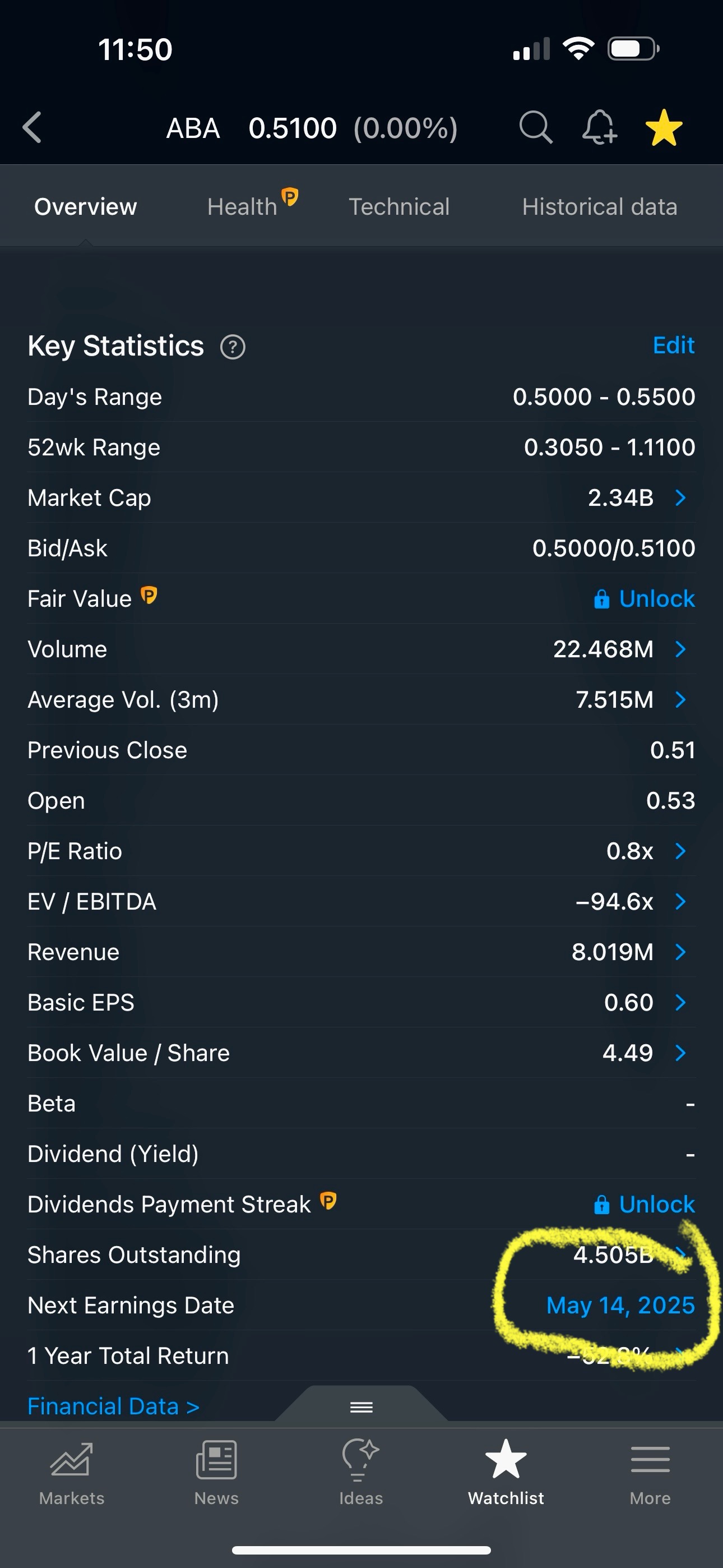Go back using the back arrow
This screenshot has width=723, height=1568.
point(31,127)
